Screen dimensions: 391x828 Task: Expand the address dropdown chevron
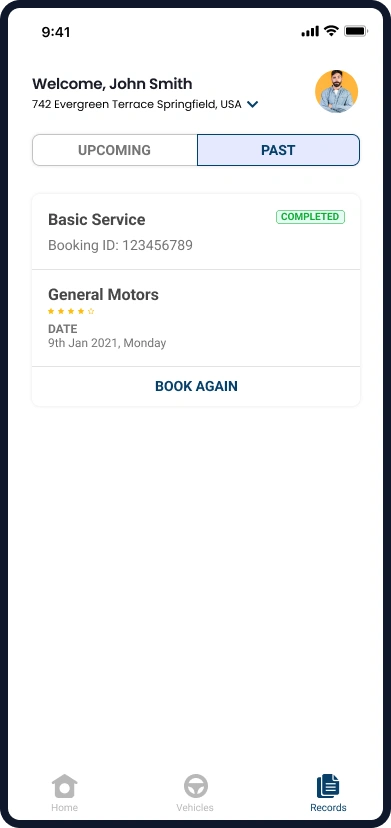coord(253,105)
